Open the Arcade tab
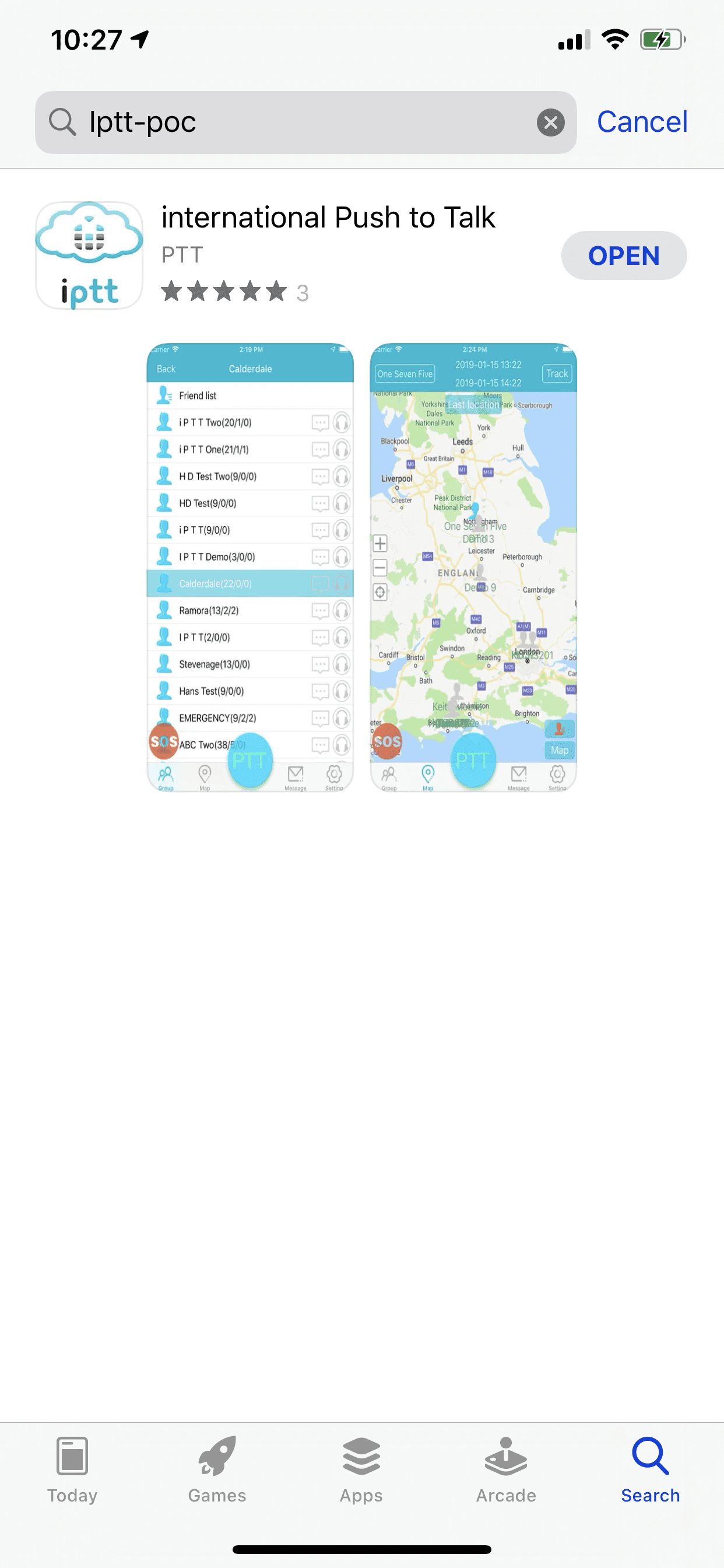Viewport: 724px width, 1568px height. (505, 1470)
